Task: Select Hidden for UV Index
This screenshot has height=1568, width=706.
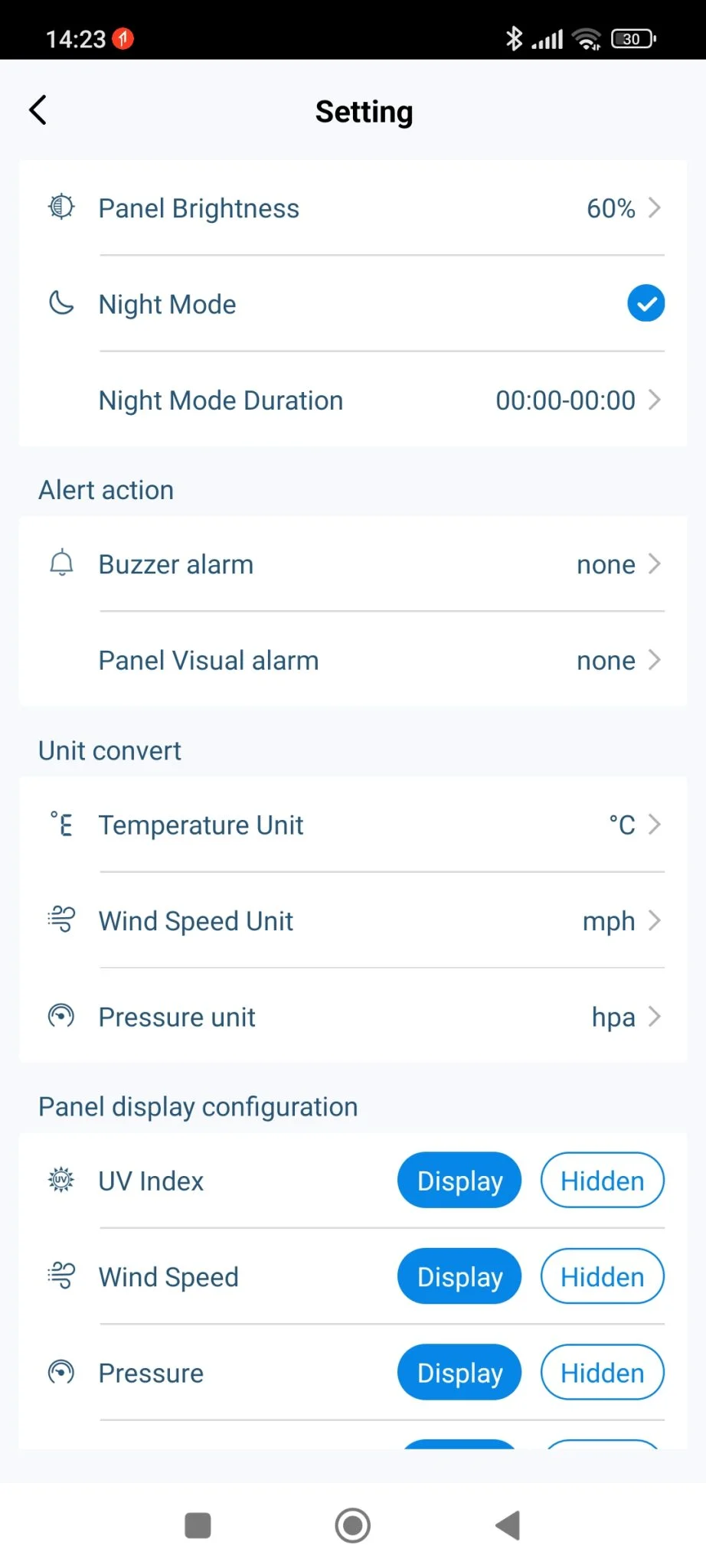Action: pos(602,1181)
